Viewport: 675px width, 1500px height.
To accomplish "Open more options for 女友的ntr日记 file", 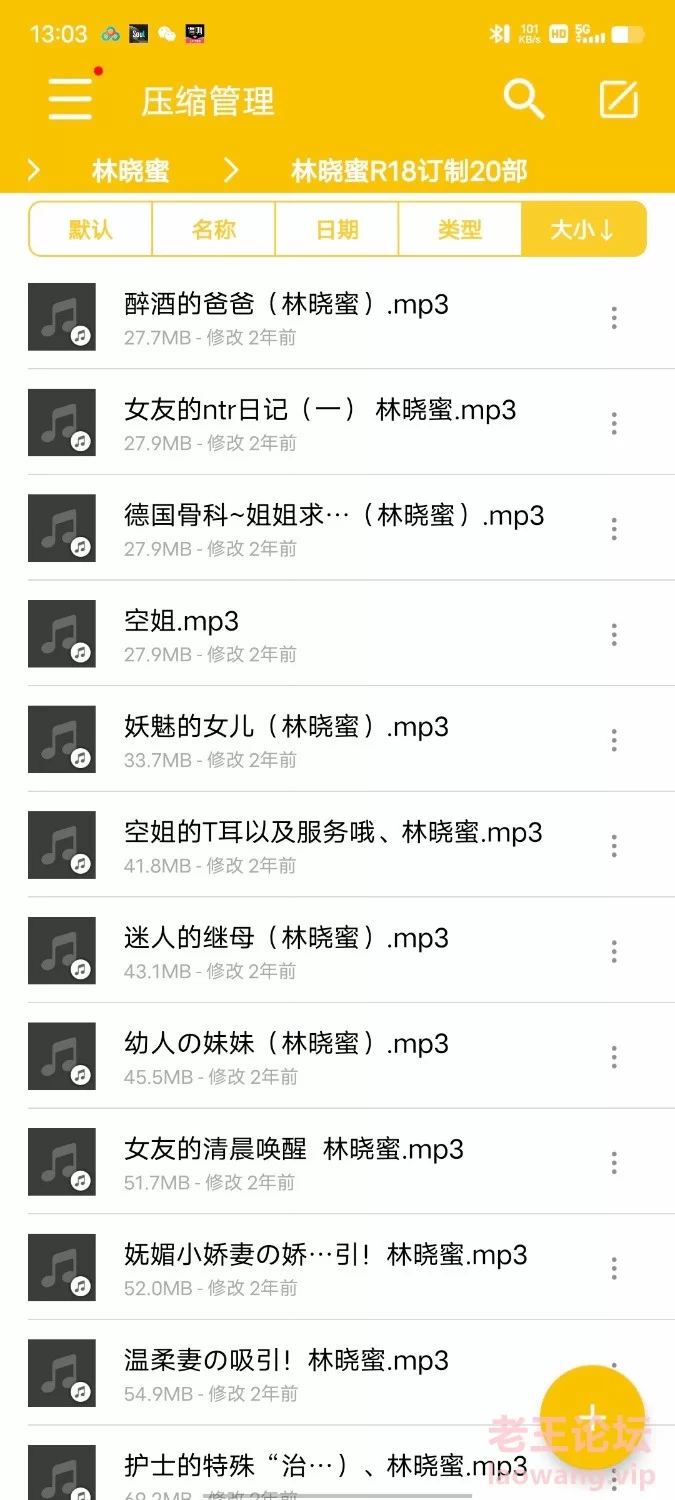I will 614,423.
